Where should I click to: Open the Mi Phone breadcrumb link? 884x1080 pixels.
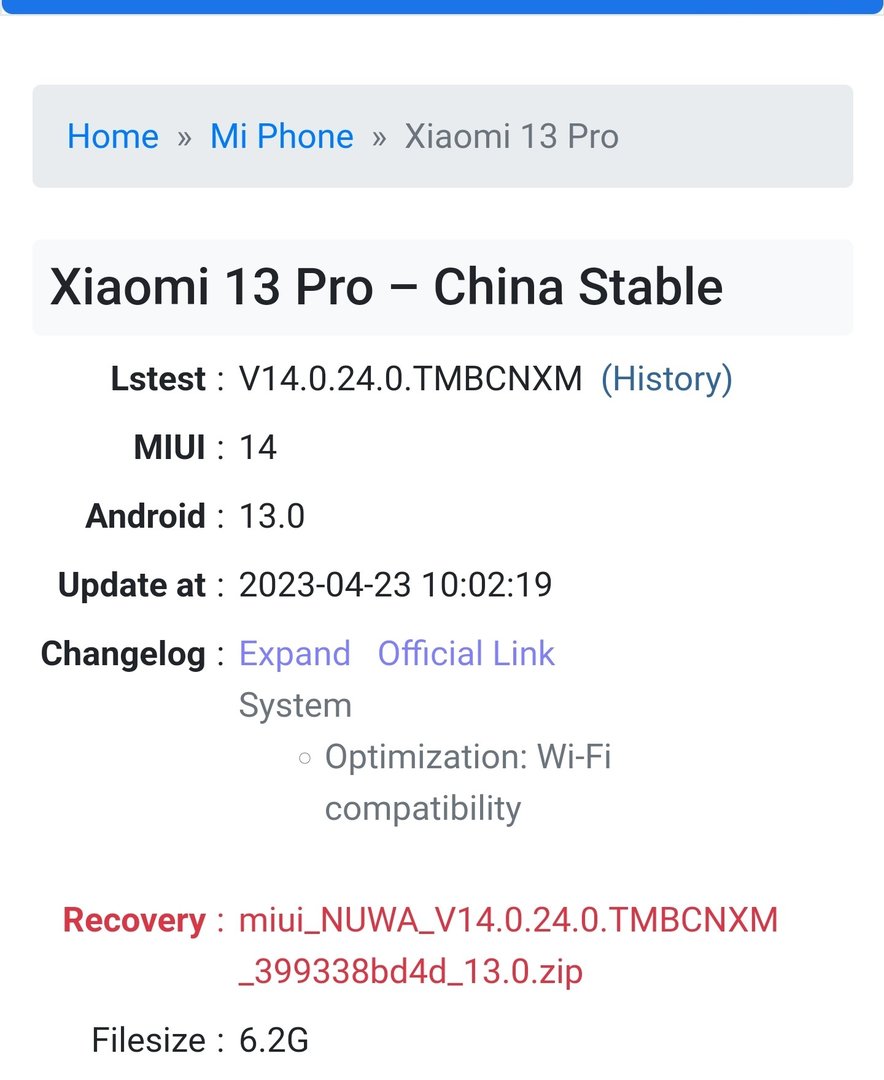[x=281, y=136]
